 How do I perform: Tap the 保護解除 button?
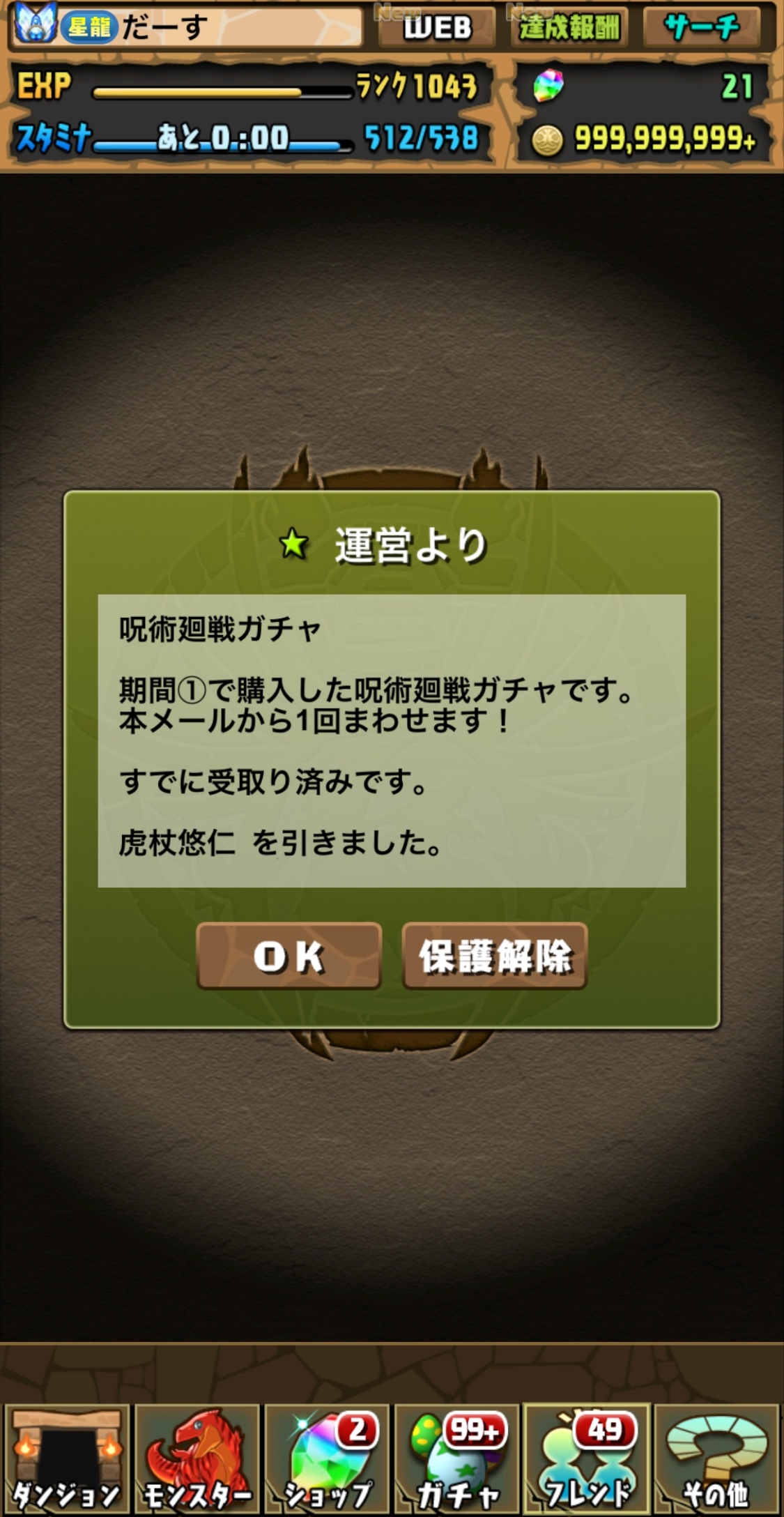pos(495,956)
